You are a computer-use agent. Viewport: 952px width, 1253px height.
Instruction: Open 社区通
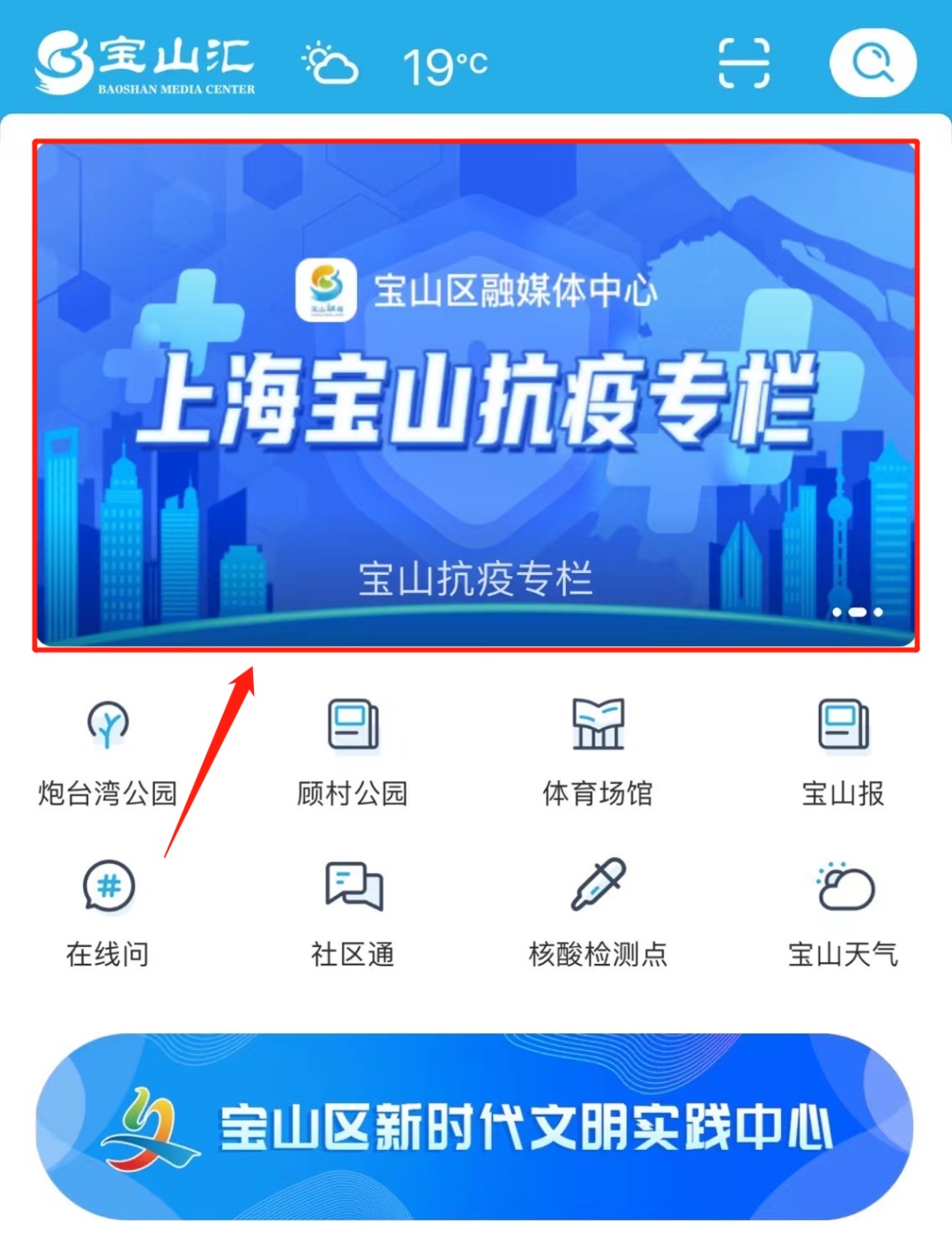click(x=353, y=912)
